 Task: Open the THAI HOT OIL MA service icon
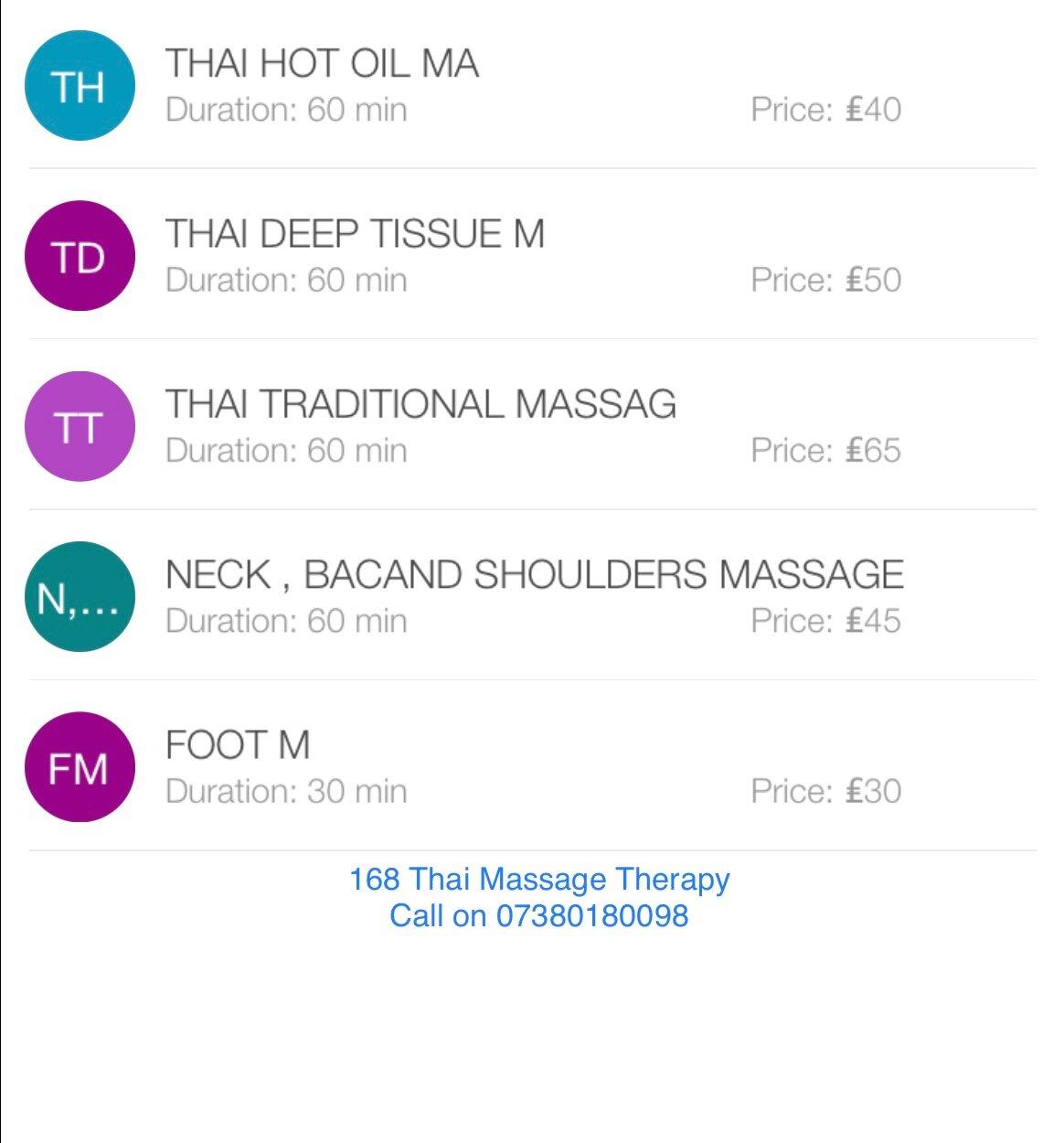click(80, 85)
